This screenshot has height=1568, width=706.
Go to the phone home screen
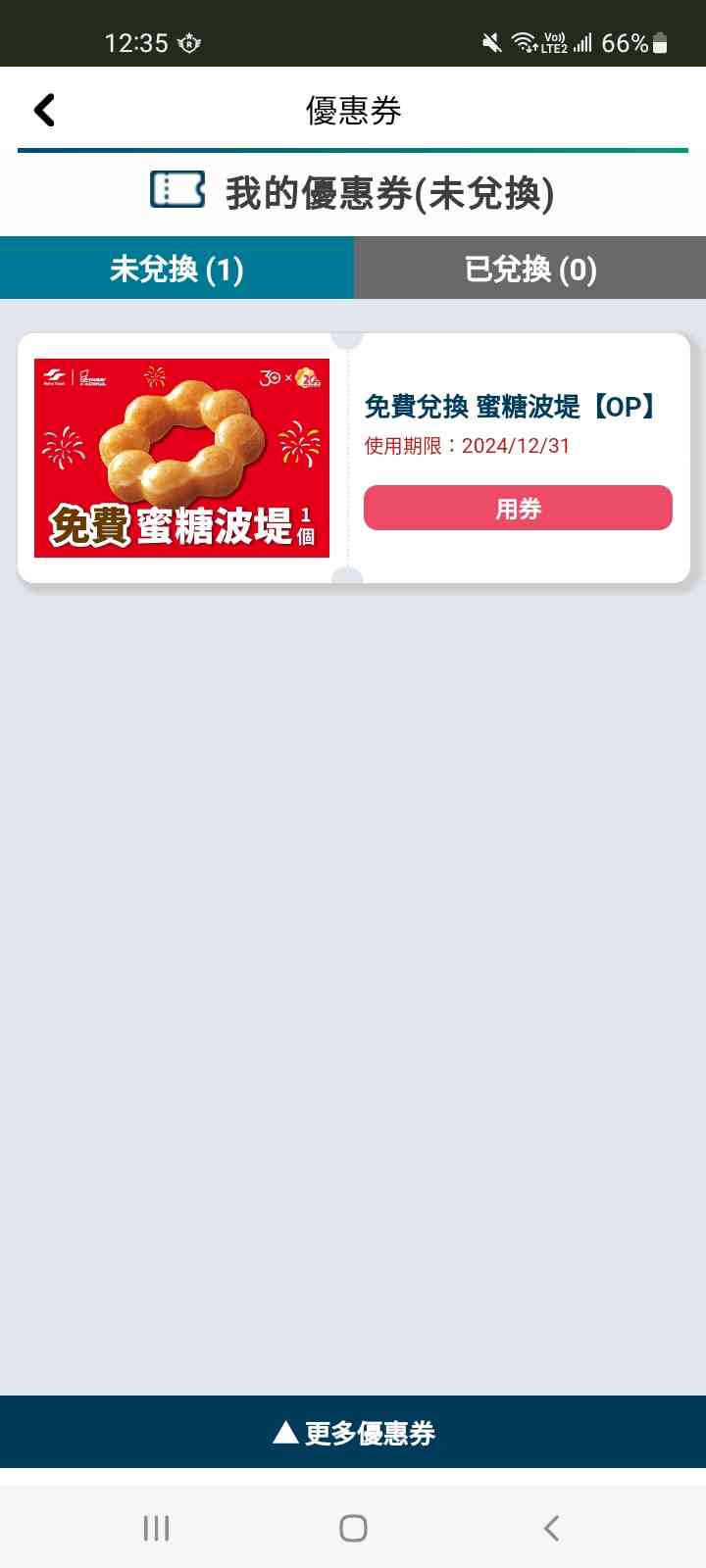pyautogui.click(x=353, y=1528)
